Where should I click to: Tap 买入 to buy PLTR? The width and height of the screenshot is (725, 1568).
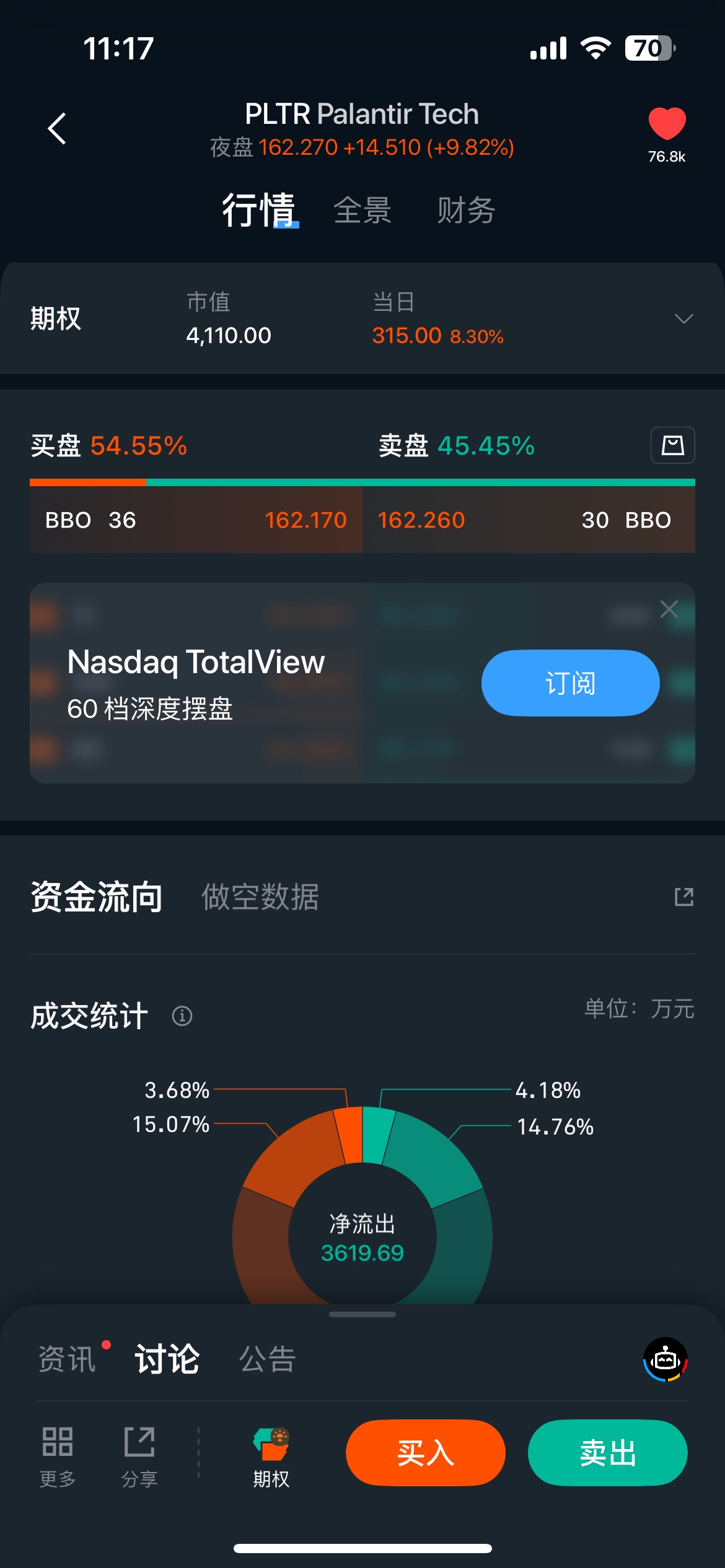point(426,1453)
